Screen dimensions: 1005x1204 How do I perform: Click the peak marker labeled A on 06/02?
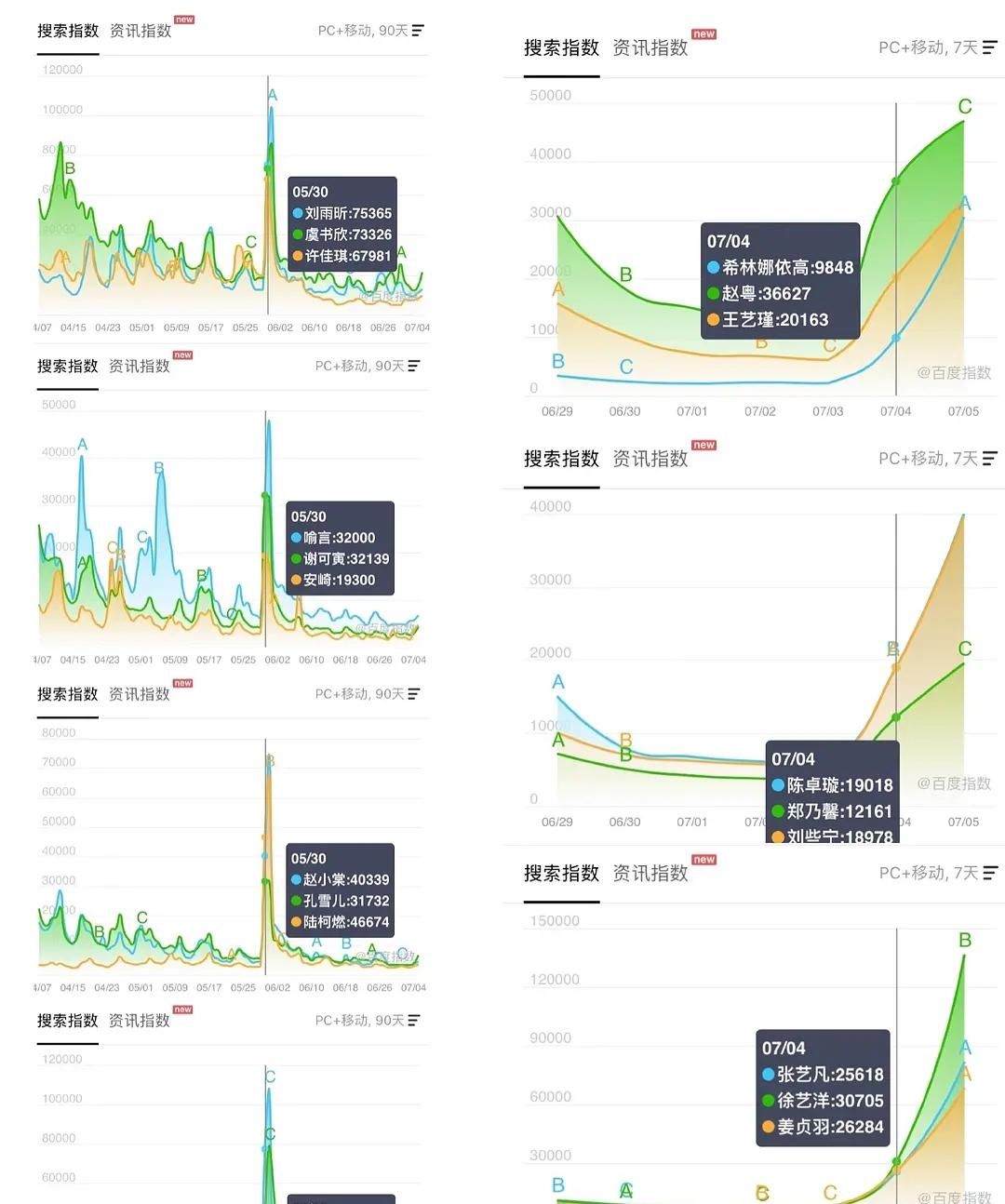(272, 94)
